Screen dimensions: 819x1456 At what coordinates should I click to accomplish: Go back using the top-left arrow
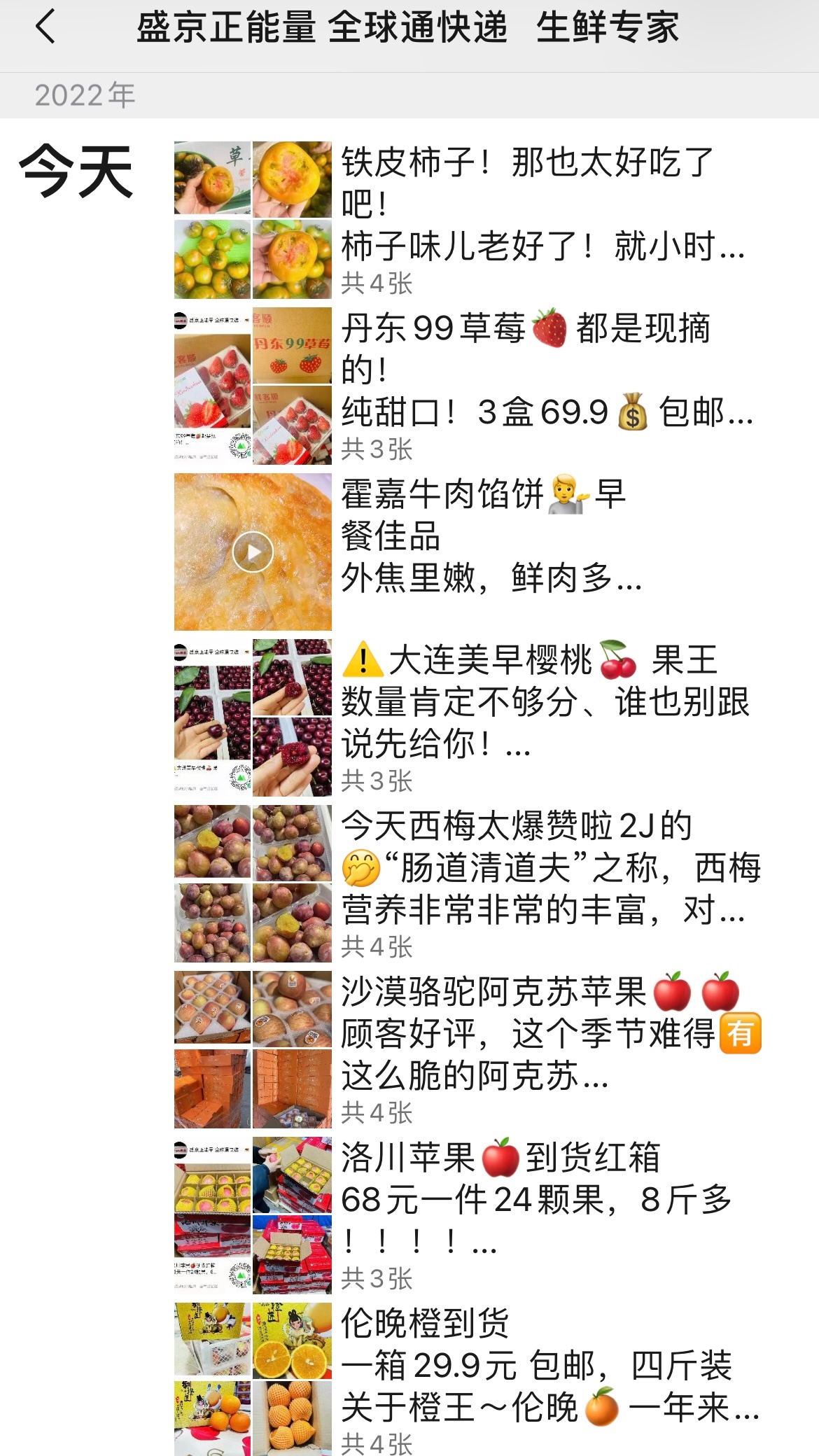45,28
